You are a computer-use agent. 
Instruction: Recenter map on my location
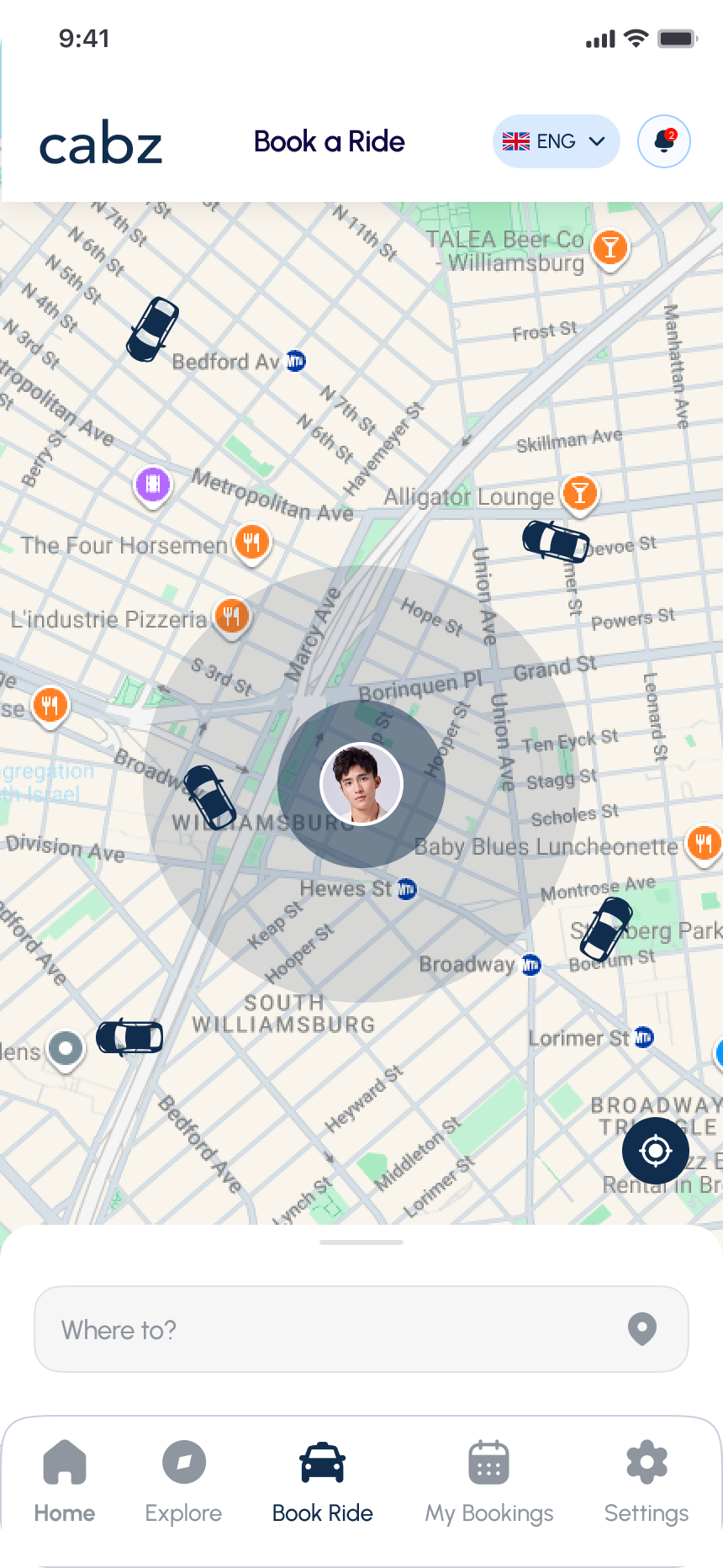click(655, 1150)
